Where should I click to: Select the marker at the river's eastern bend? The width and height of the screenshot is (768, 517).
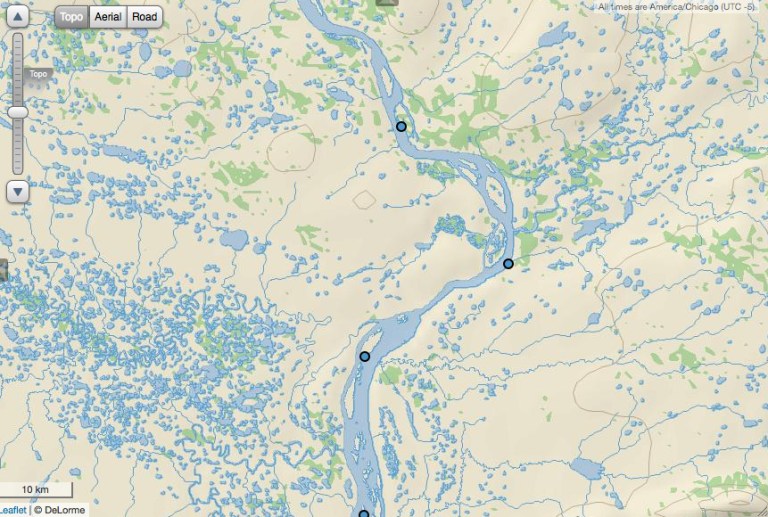coord(508,264)
